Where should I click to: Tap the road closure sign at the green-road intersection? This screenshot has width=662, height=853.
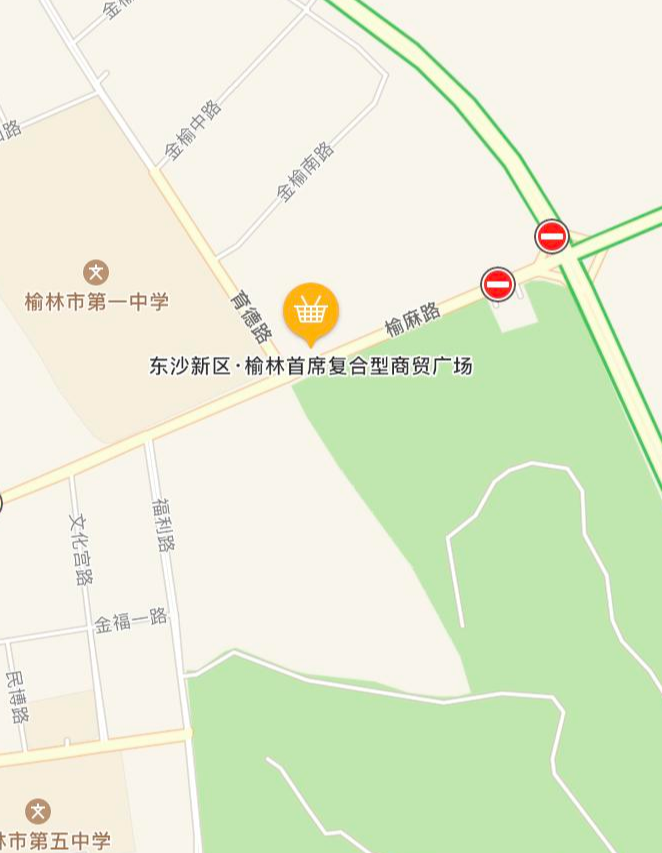(552, 236)
